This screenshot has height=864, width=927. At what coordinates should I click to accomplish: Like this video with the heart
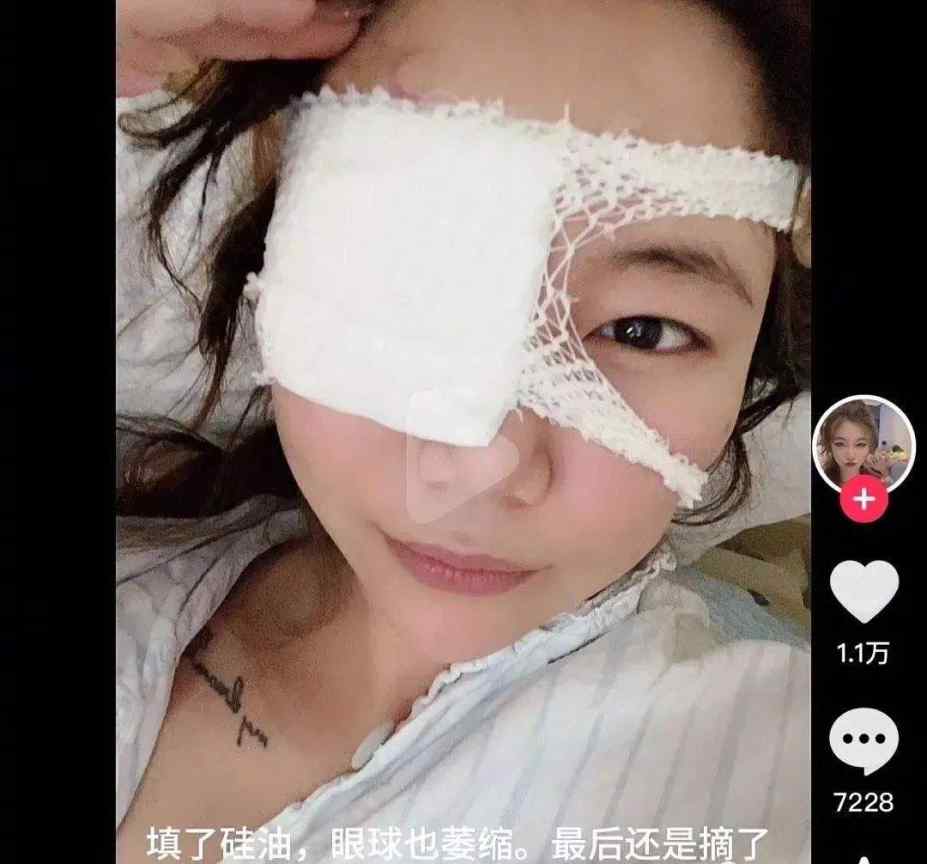tap(864, 591)
